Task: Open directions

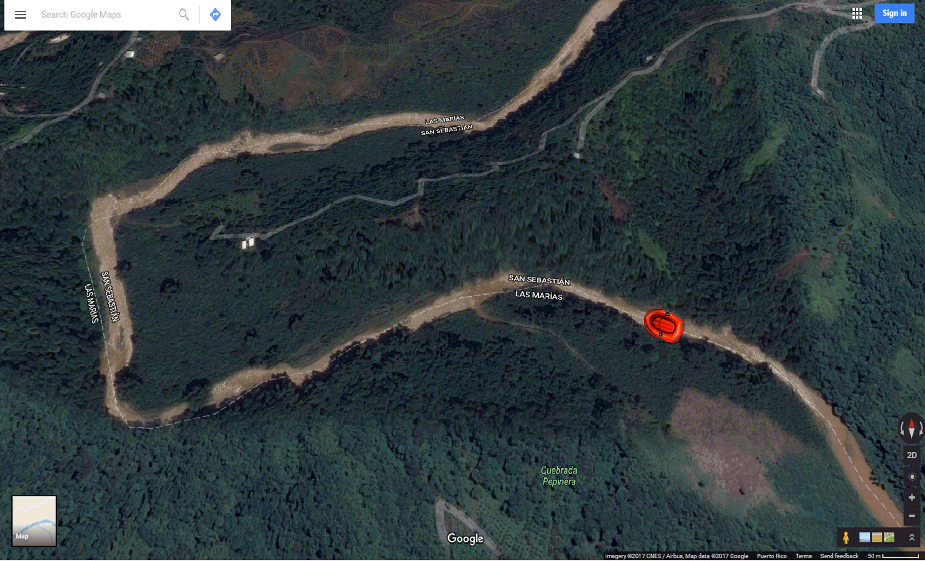Action: point(215,15)
